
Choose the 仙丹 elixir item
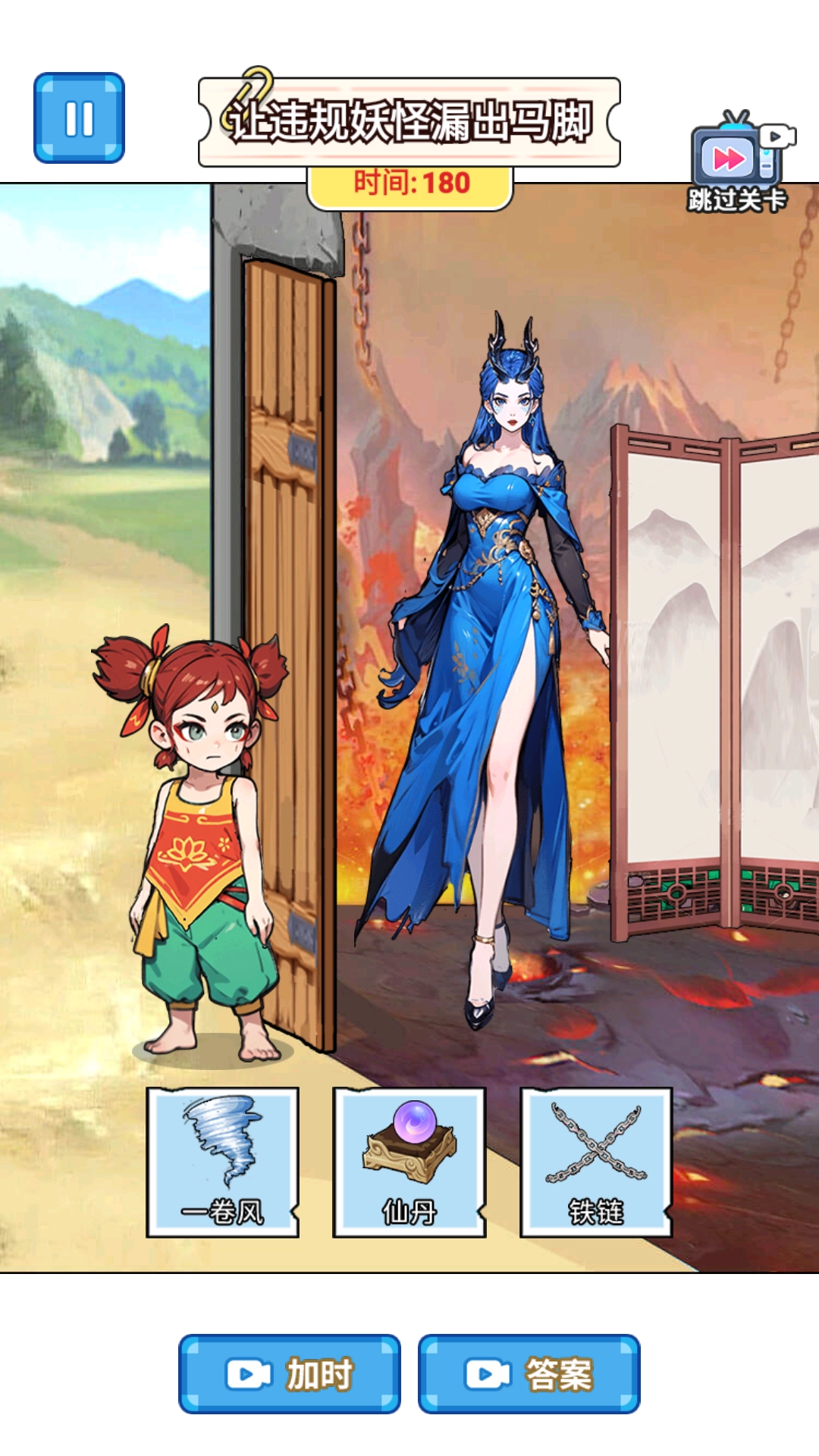409,1163
